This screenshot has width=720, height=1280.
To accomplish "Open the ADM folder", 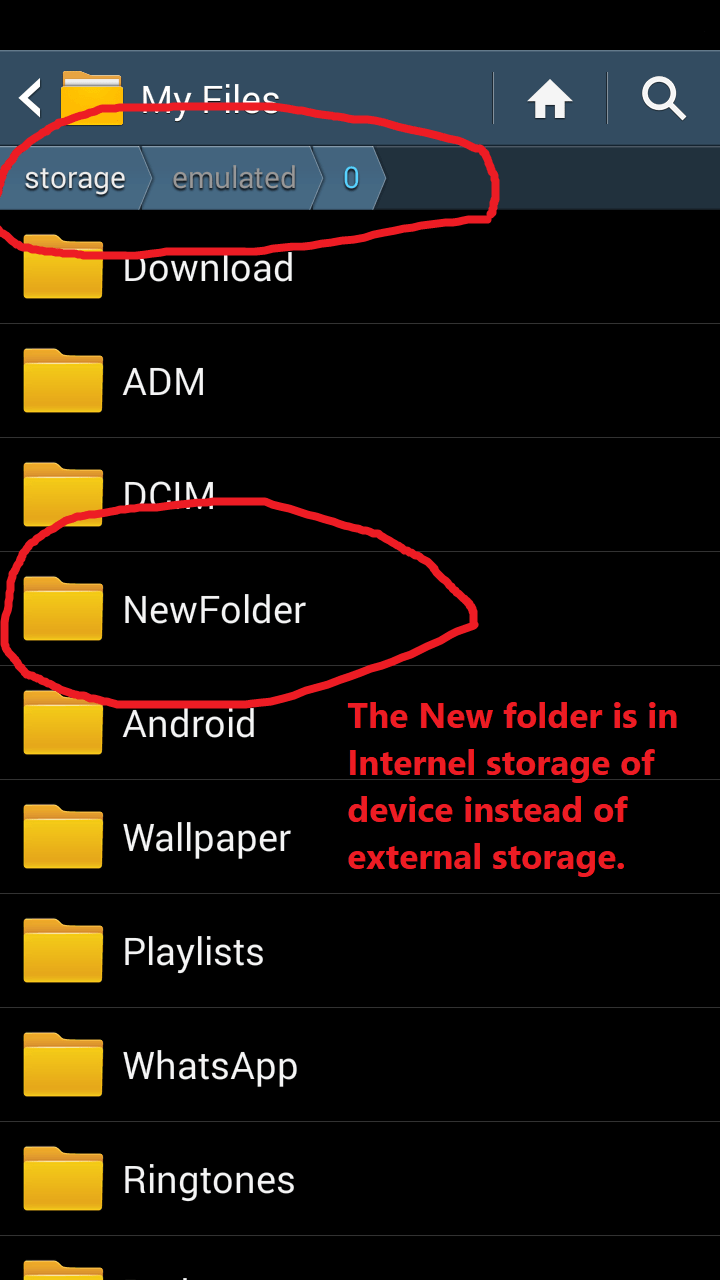I will (164, 382).
